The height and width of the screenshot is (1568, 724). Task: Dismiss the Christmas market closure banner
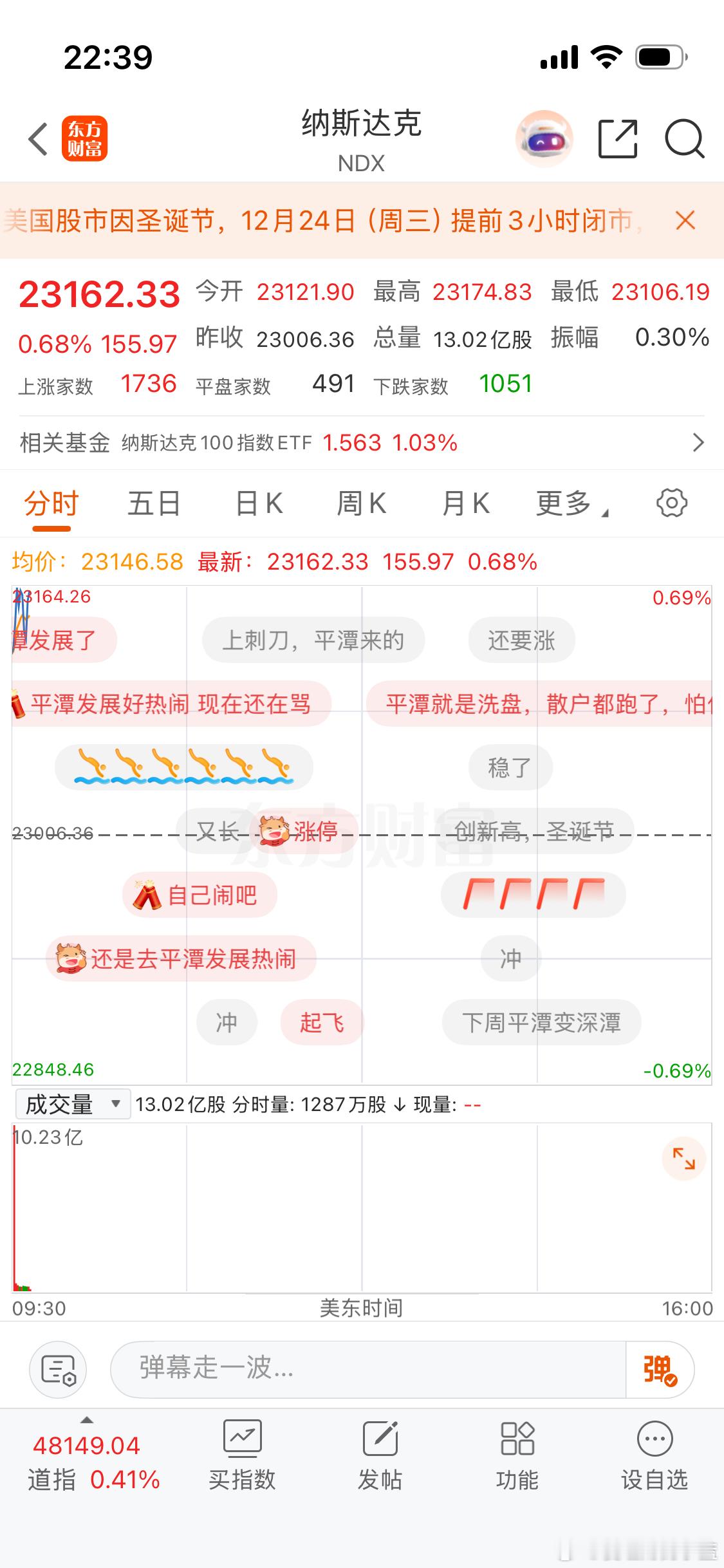pos(685,221)
